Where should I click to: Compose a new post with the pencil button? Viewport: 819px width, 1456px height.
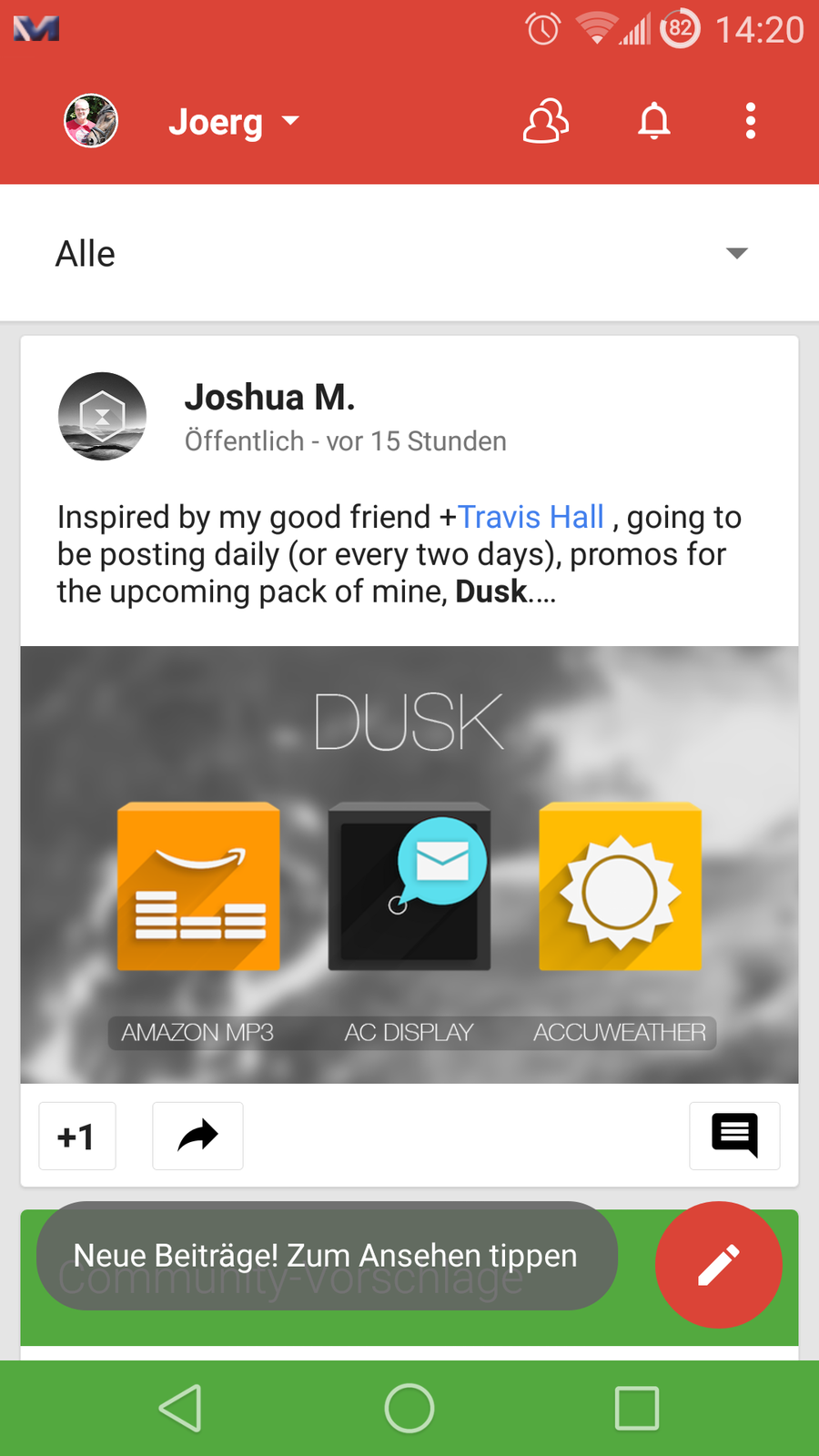(718, 1265)
